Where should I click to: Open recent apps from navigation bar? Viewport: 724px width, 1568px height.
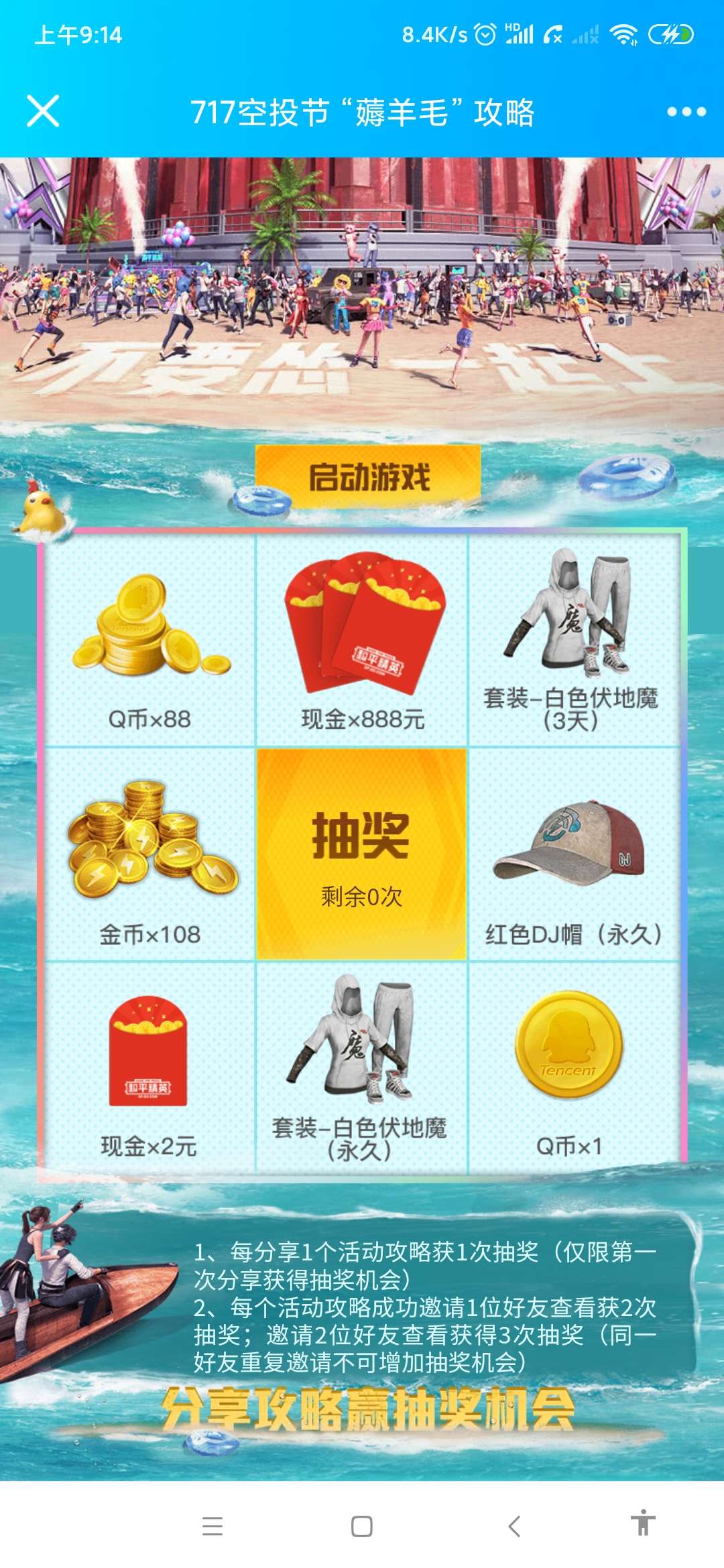click(x=212, y=1526)
